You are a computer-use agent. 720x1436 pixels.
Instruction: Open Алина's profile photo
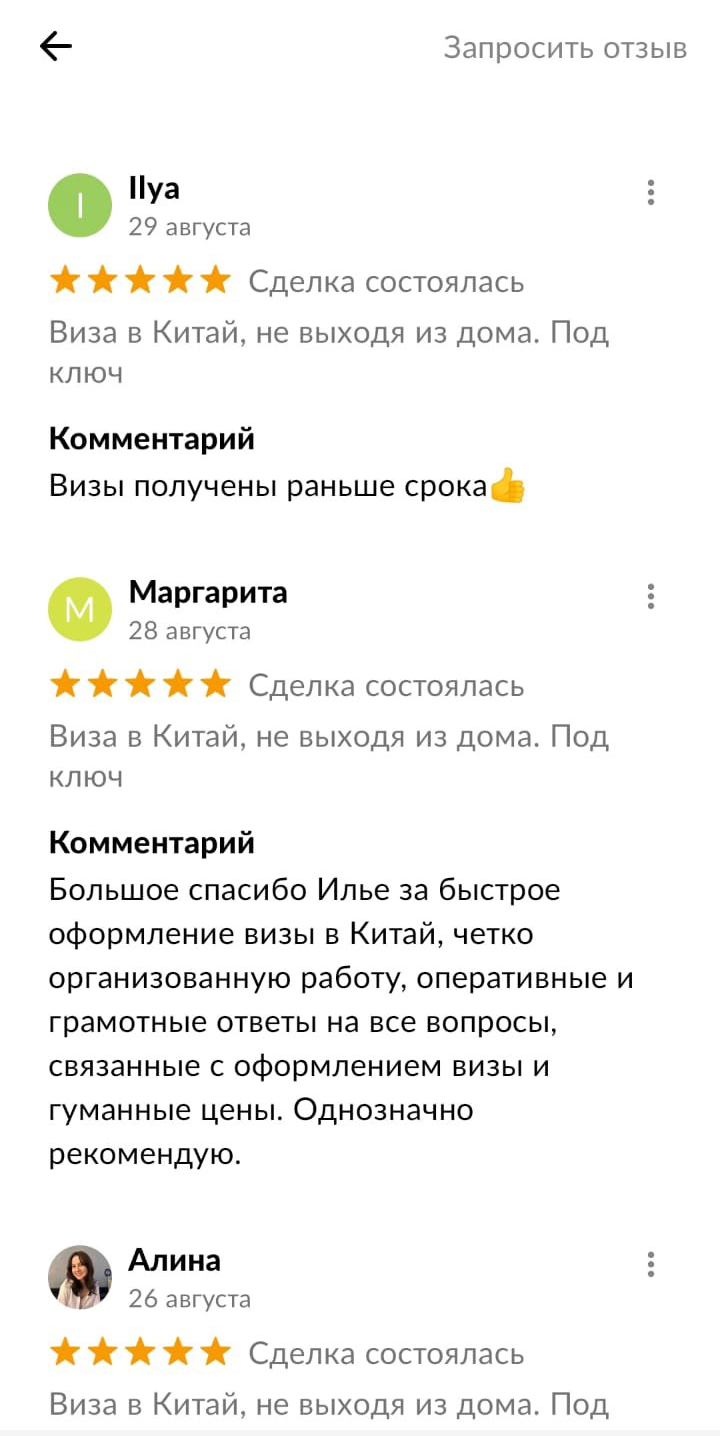pyautogui.click(x=80, y=1277)
